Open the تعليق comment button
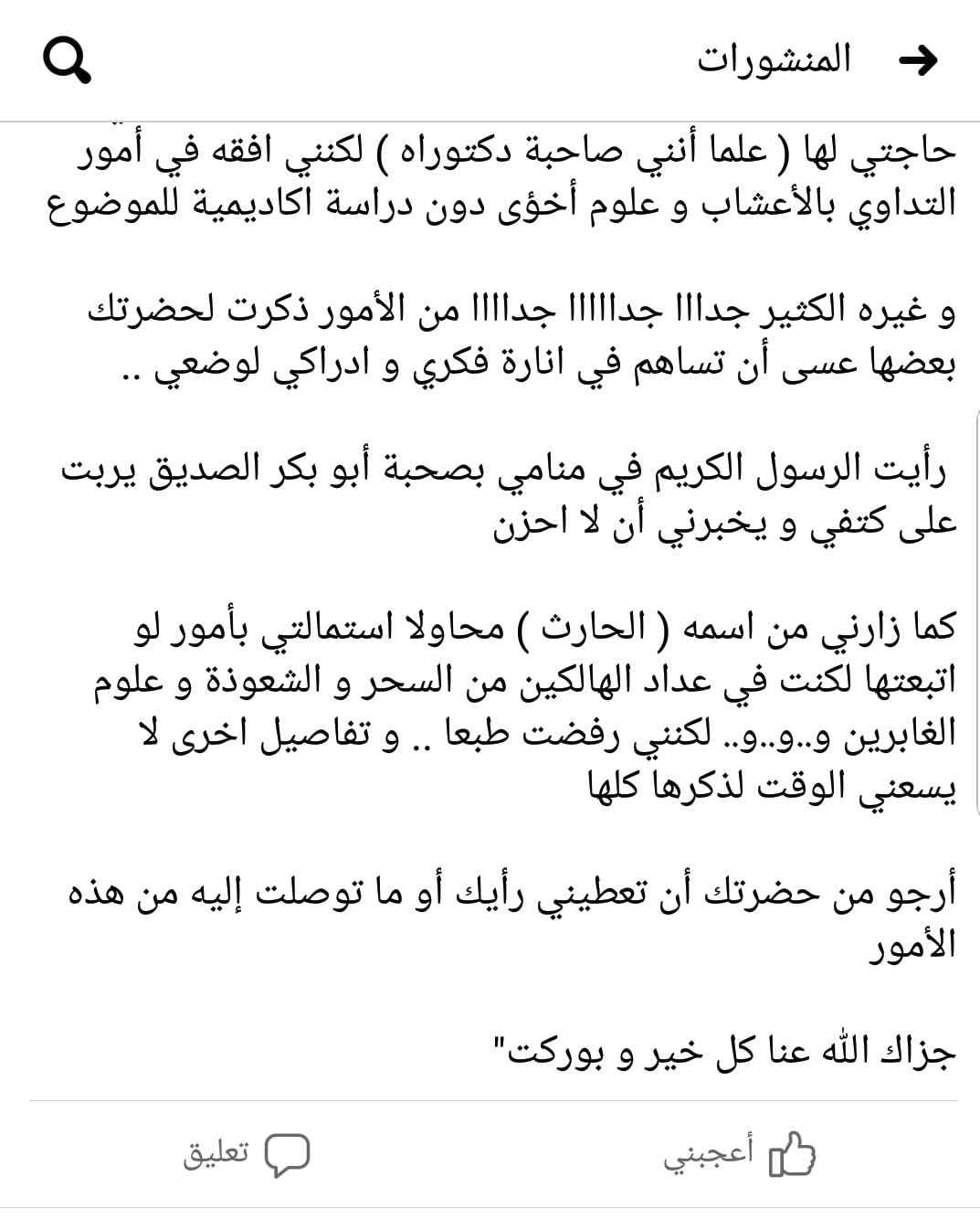This screenshot has width=980, height=1219. pos(247,1155)
